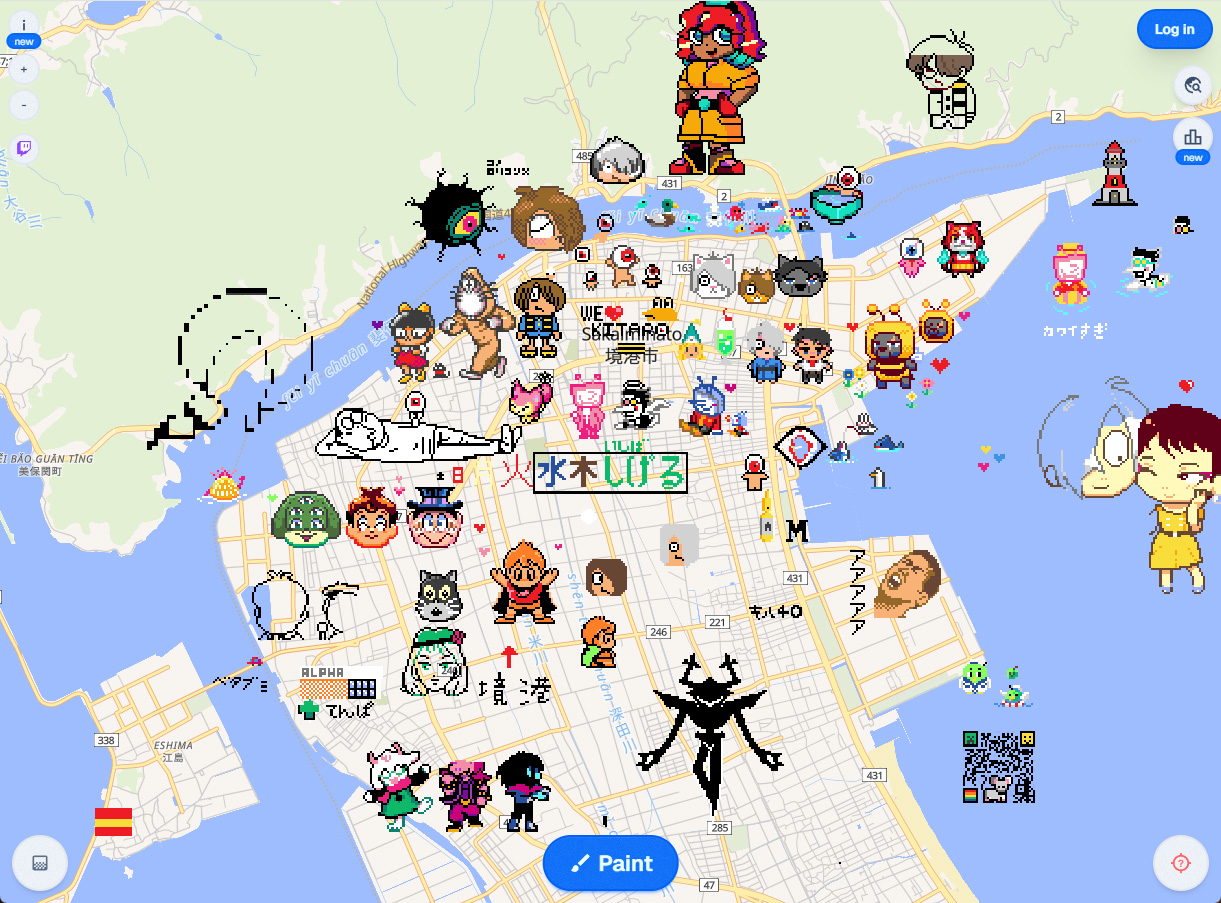The image size is (1221, 903).
Task: Tap the Log in button
Action: (1174, 29)
